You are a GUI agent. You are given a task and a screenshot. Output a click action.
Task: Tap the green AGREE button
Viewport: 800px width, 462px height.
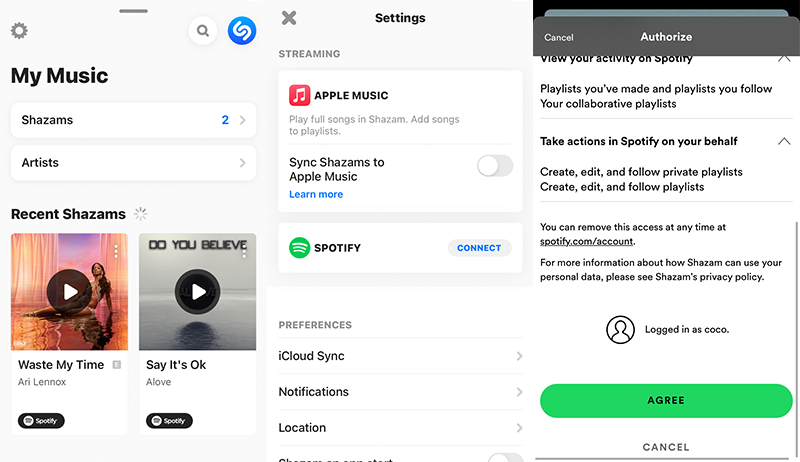point(666,400)
